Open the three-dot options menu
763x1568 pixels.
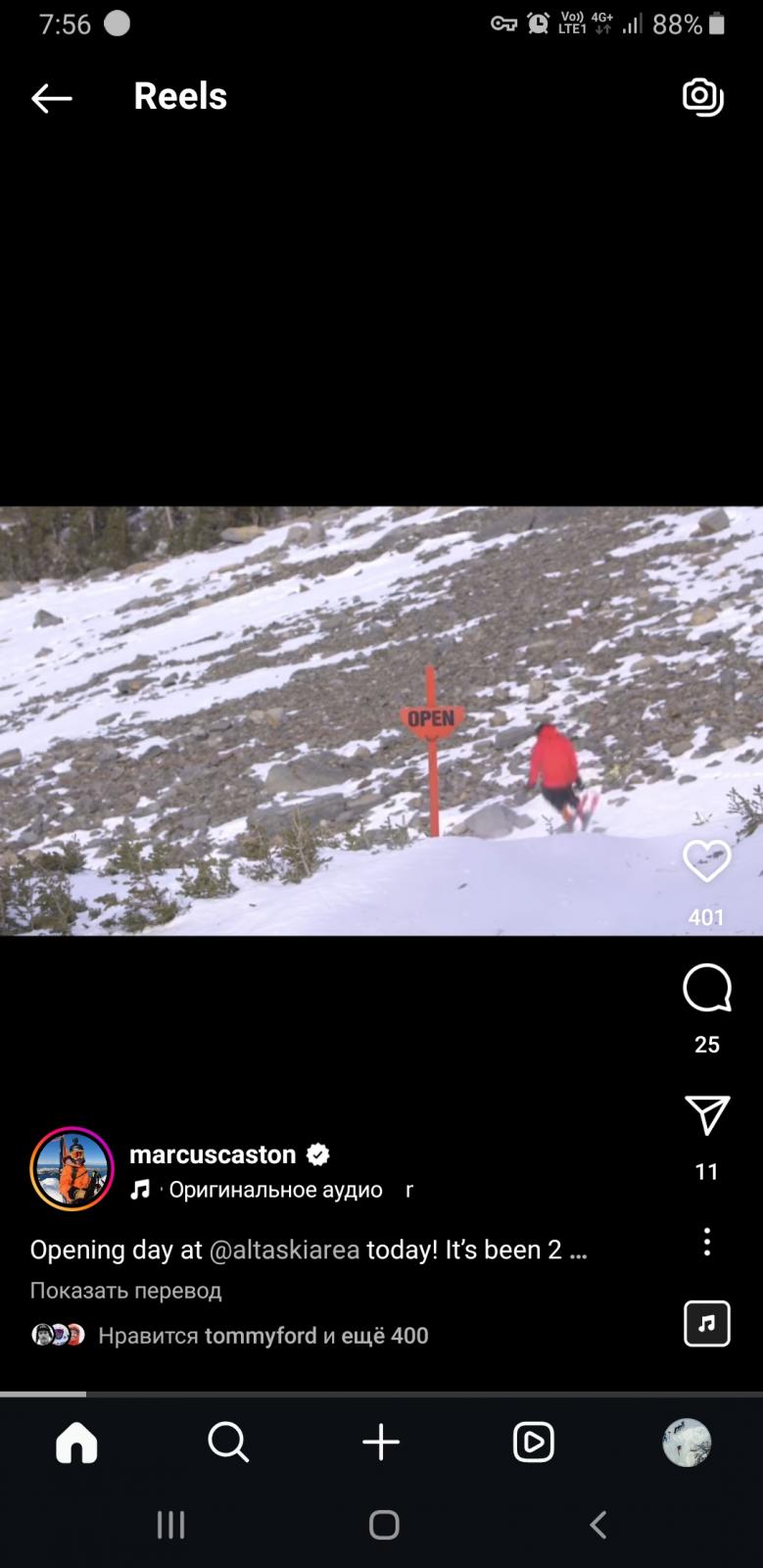(706, 1242)
